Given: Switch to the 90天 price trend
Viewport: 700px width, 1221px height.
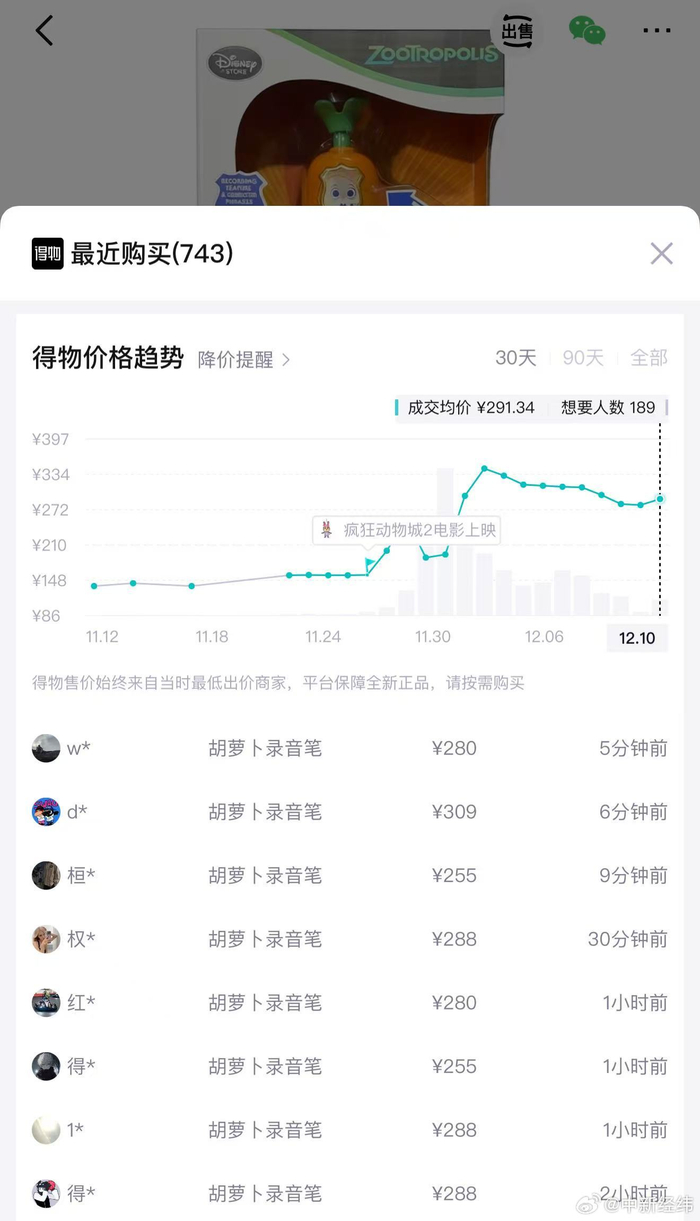Looking at the screenshot, I should point(583,358).
